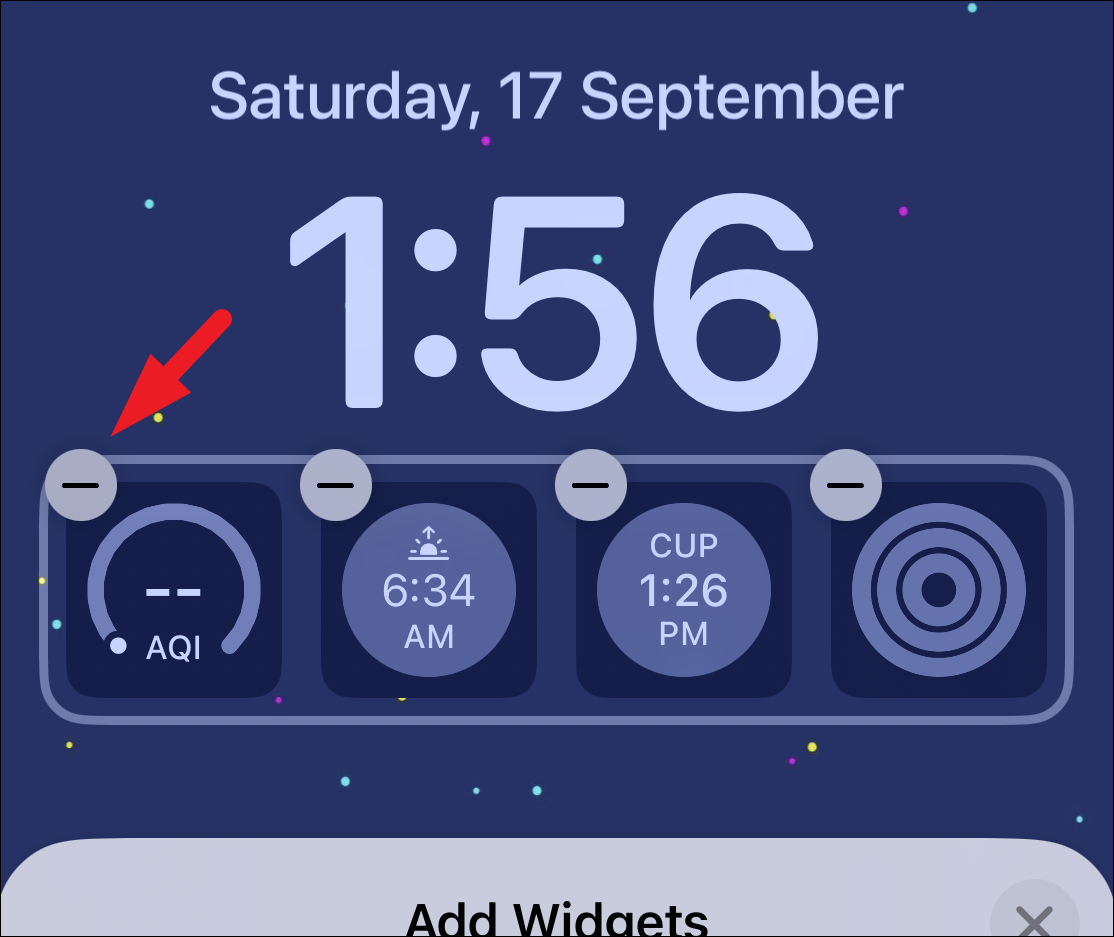Remove the CUP 1:26 PM clock widget
The image size is (1114, 937).
[591, 485]
